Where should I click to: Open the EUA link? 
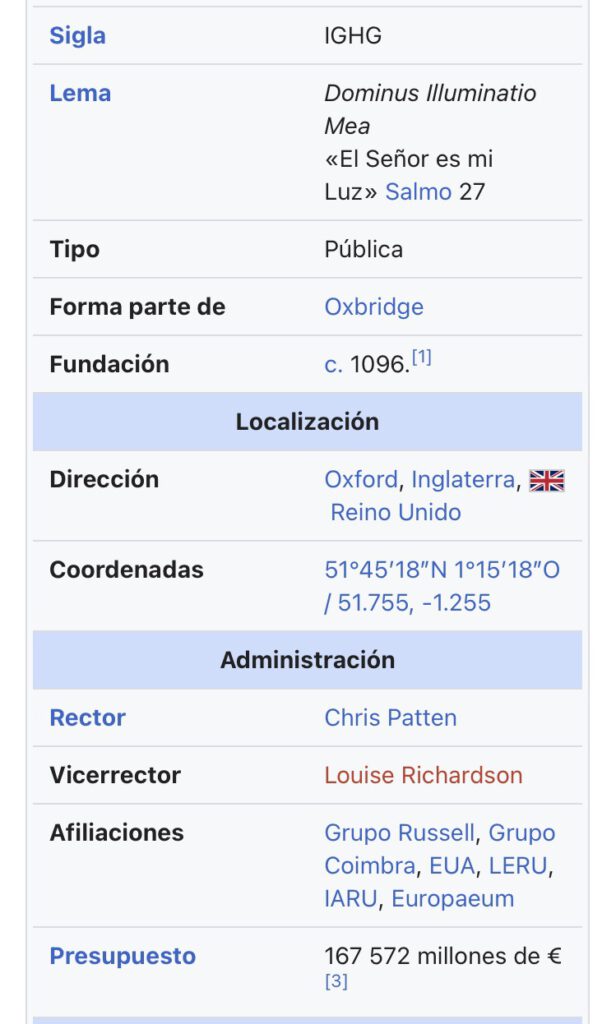point(451,866)
